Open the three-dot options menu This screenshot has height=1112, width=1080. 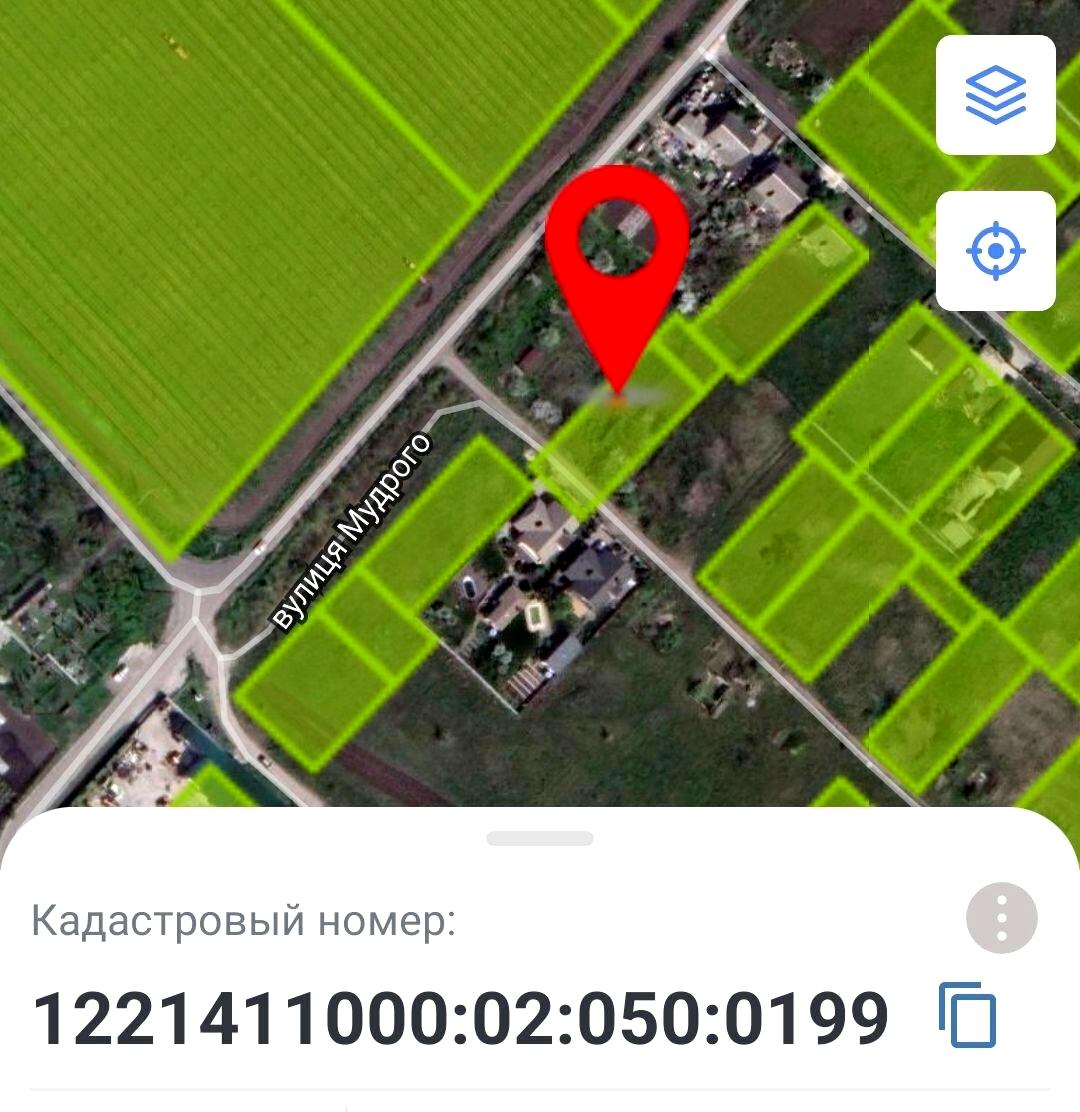point(1001,917)
